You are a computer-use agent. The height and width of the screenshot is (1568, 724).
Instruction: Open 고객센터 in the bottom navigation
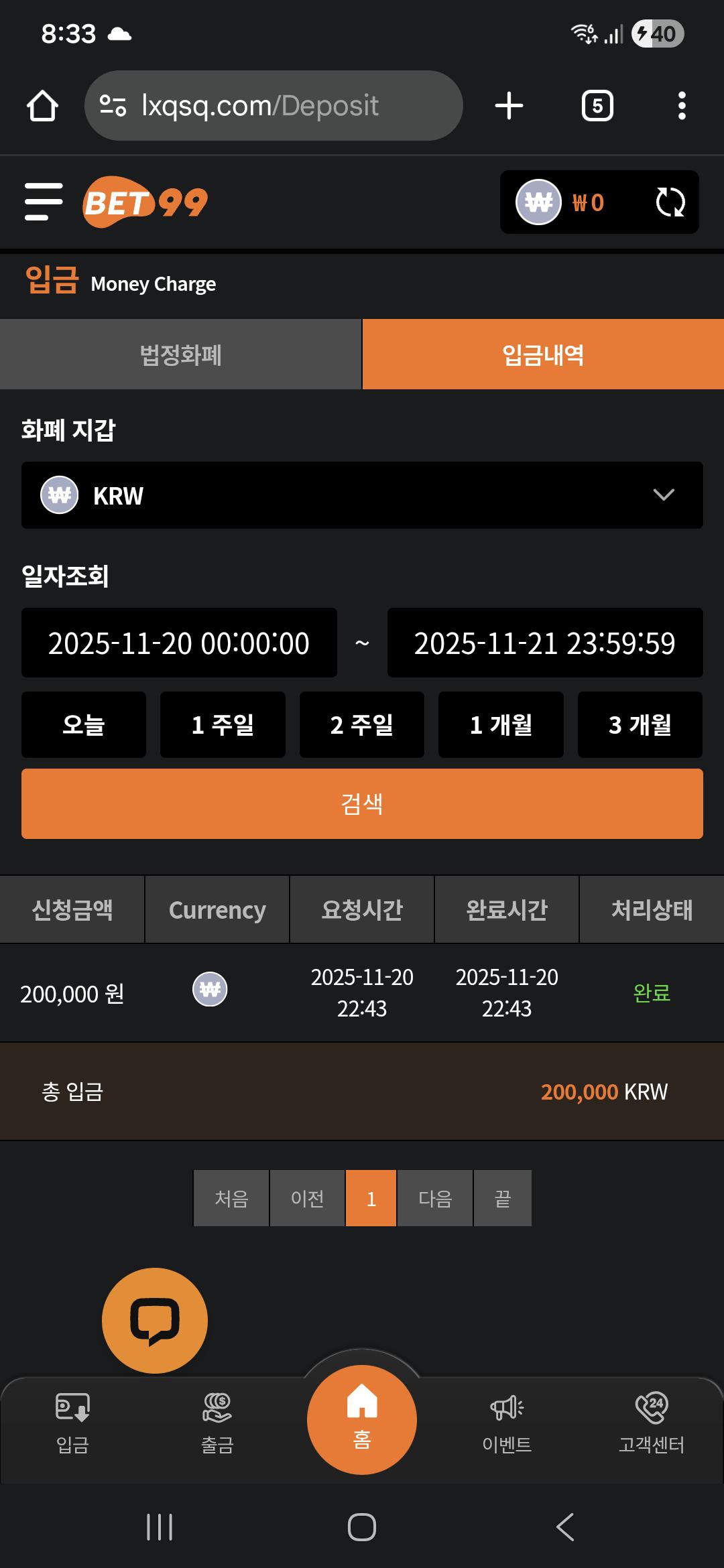pyautogui.click(x=652, y=1422)
